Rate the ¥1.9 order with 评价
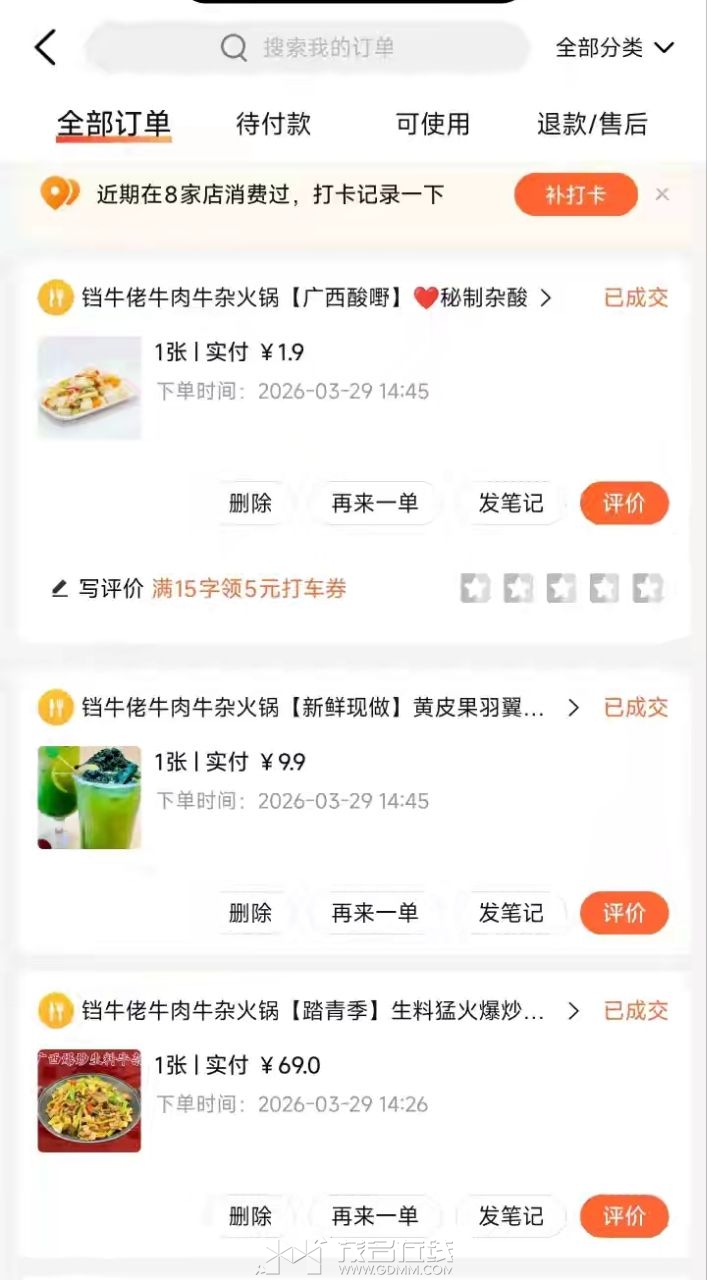The width and height of the screenshot is (707, 1280). (624, 503)
